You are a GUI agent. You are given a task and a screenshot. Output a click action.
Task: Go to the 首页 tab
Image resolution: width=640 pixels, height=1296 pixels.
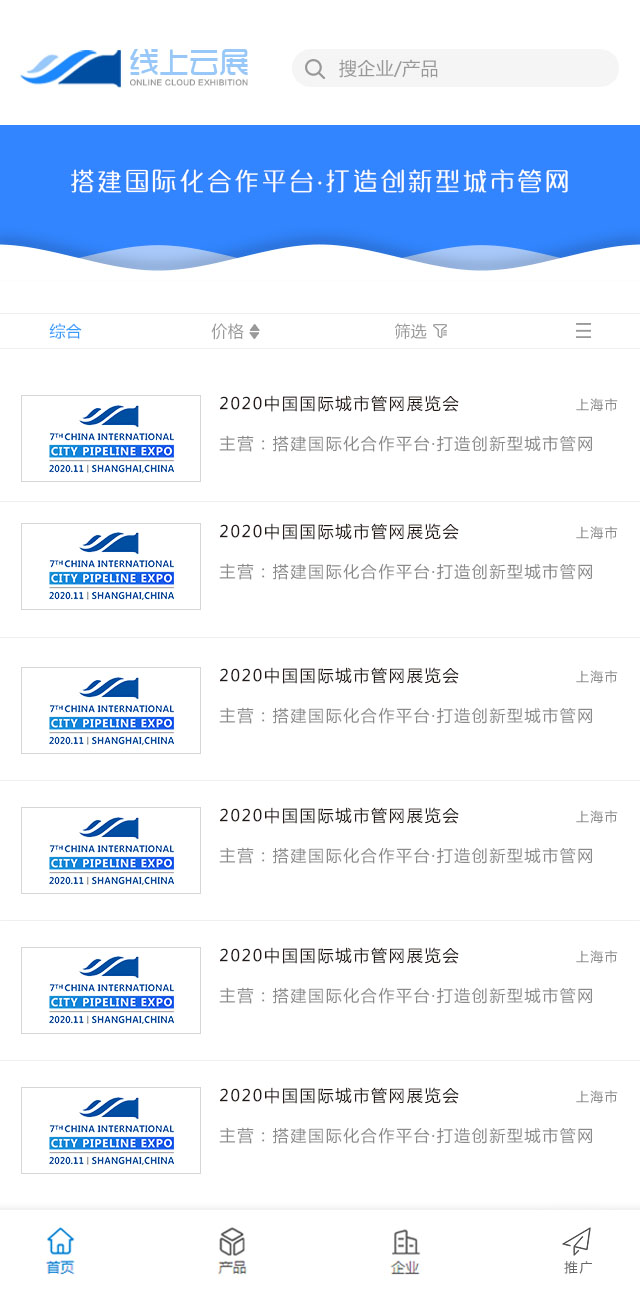pos(60,1251)
